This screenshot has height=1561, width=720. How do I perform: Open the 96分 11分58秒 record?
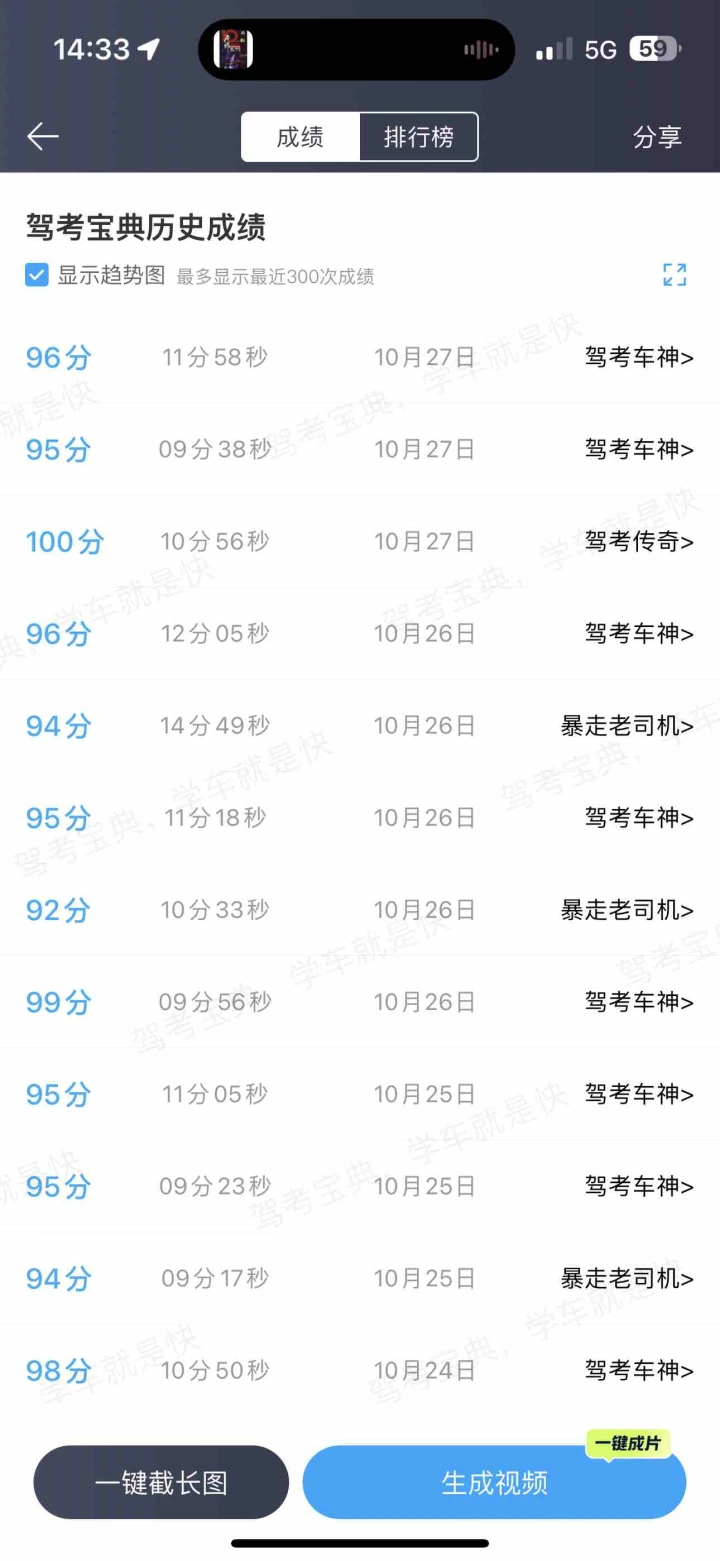(x=360, y=357)
